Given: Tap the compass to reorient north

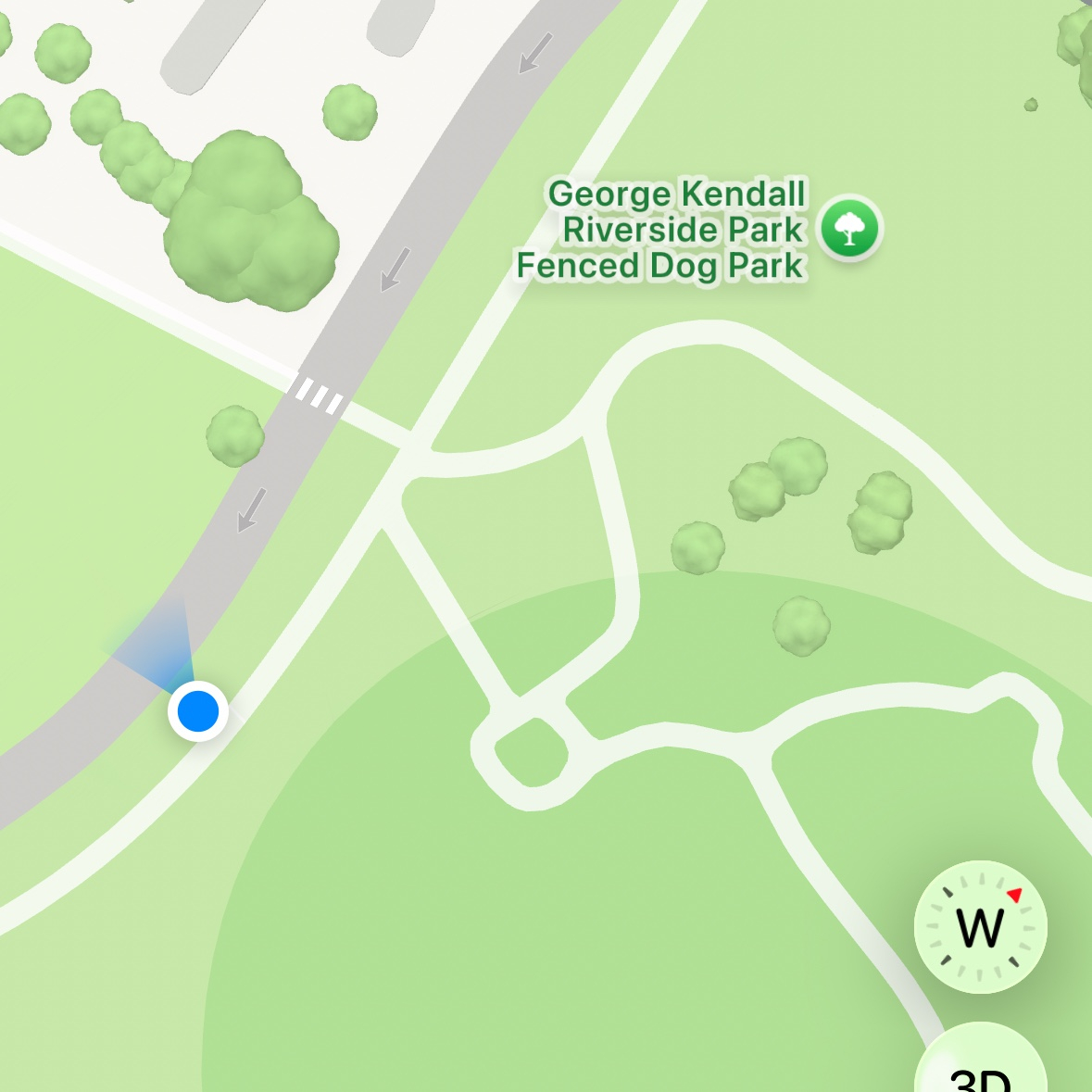Looking at the screenshot, I should (x=980, y=927).
